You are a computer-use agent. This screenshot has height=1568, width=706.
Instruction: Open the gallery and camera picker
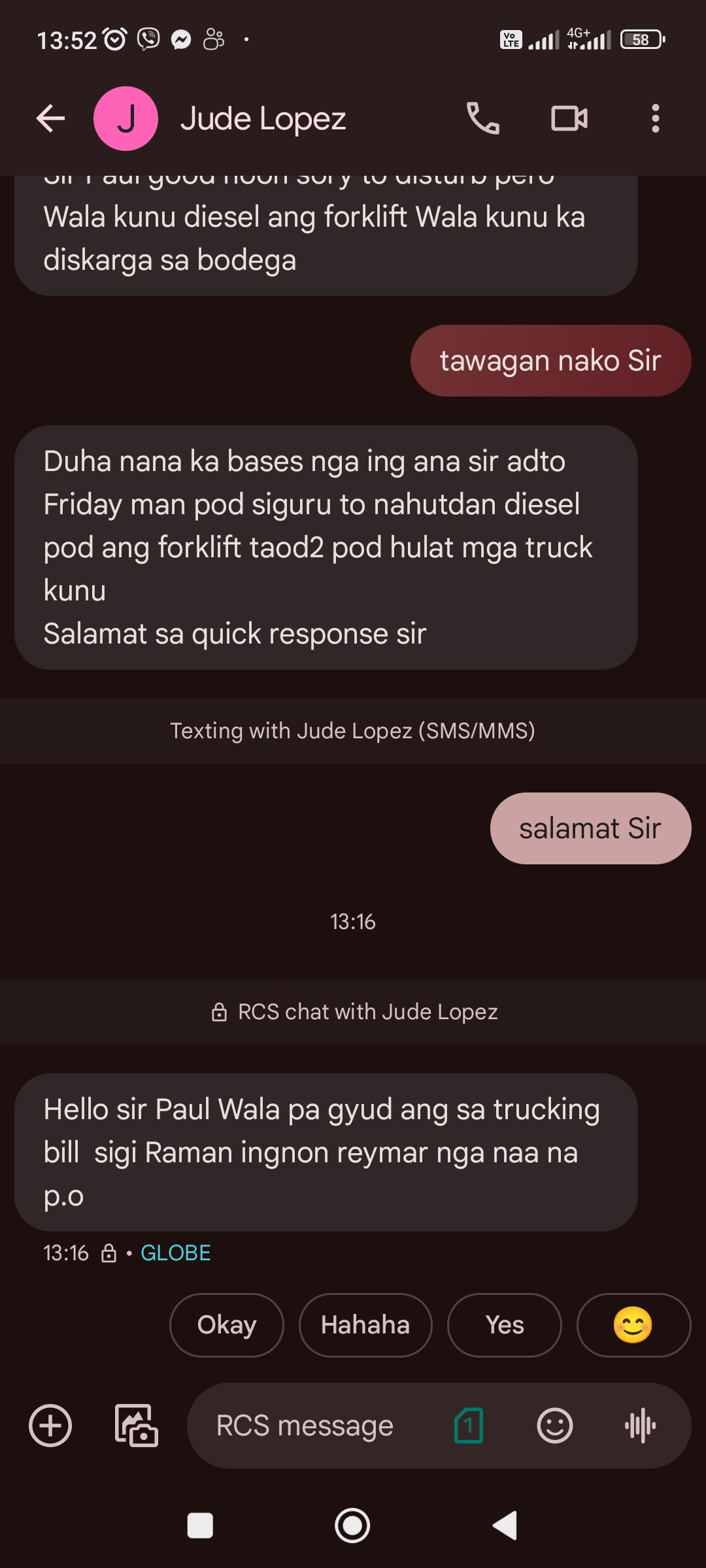coord(136,1426)
